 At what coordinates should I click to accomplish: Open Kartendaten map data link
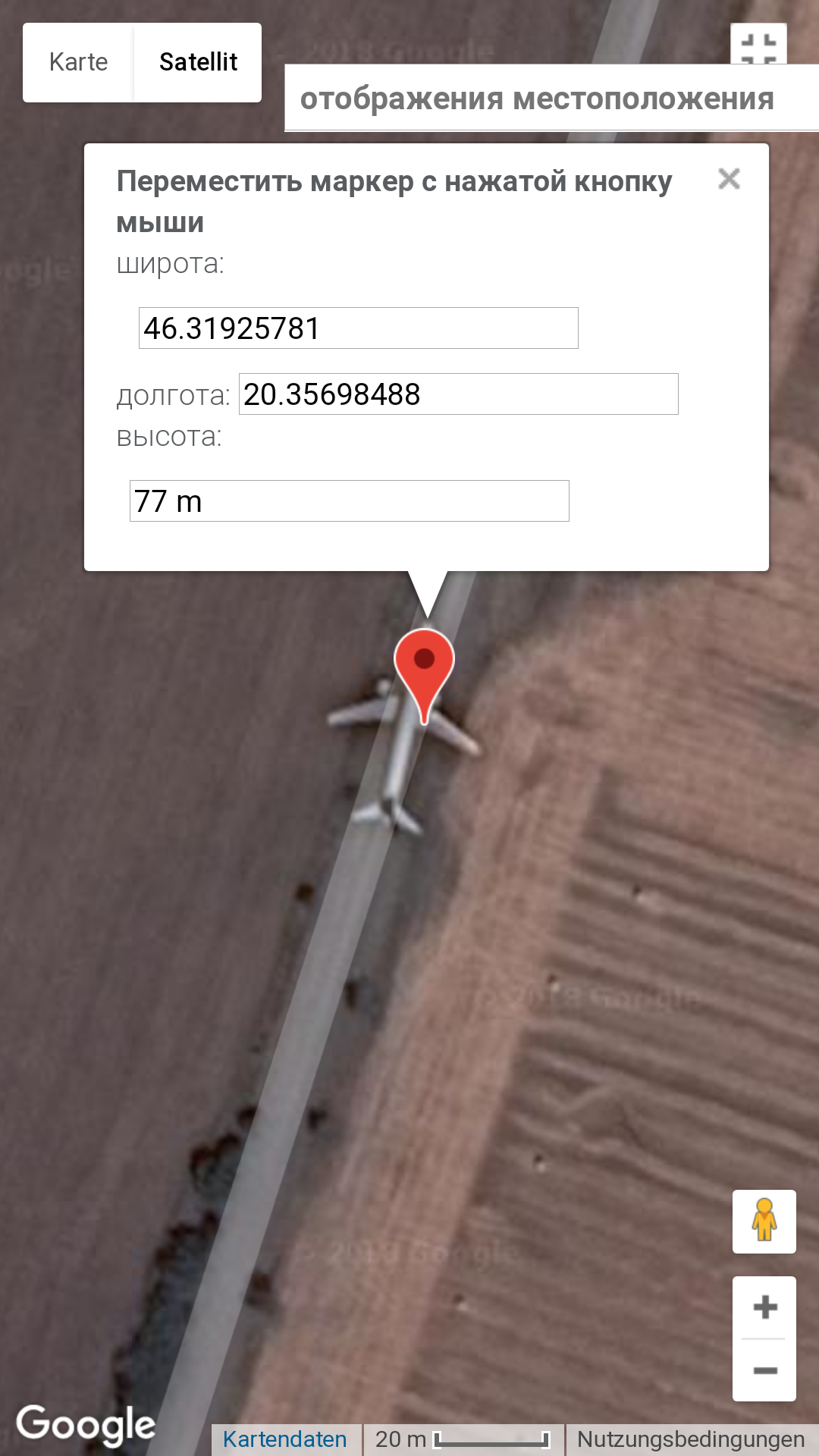pyautogui.click(x=284, y=1439)
